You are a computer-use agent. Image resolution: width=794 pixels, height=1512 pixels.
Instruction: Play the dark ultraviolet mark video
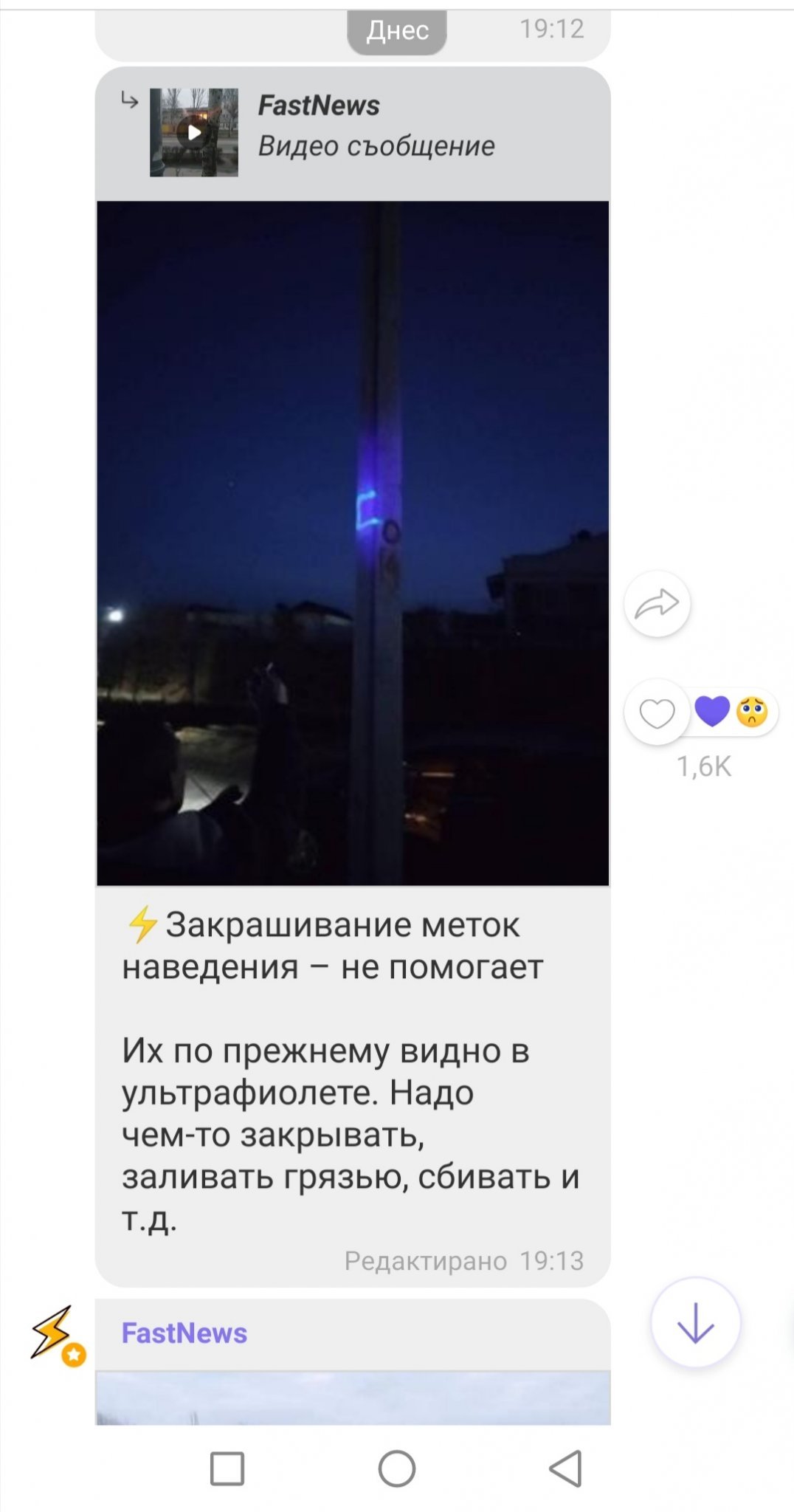coord(353,543)
